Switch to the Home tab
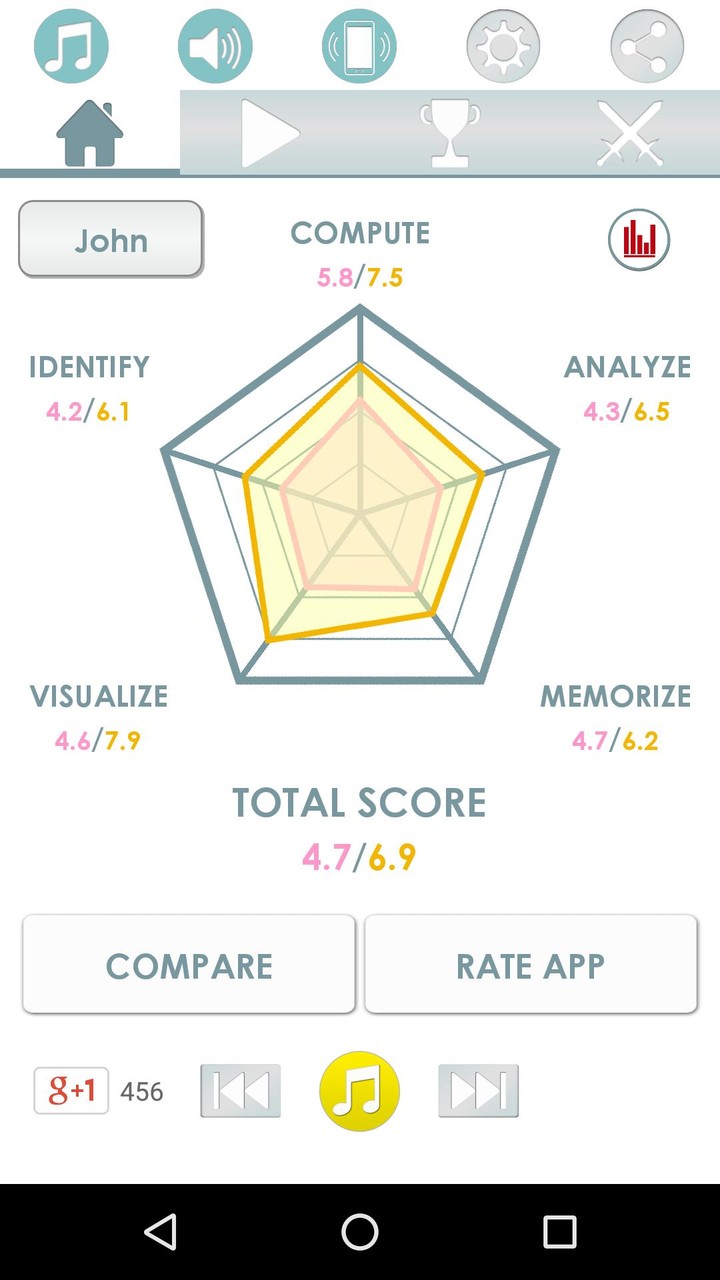Viewport: 720px width, 1280px height. (90, 133)
